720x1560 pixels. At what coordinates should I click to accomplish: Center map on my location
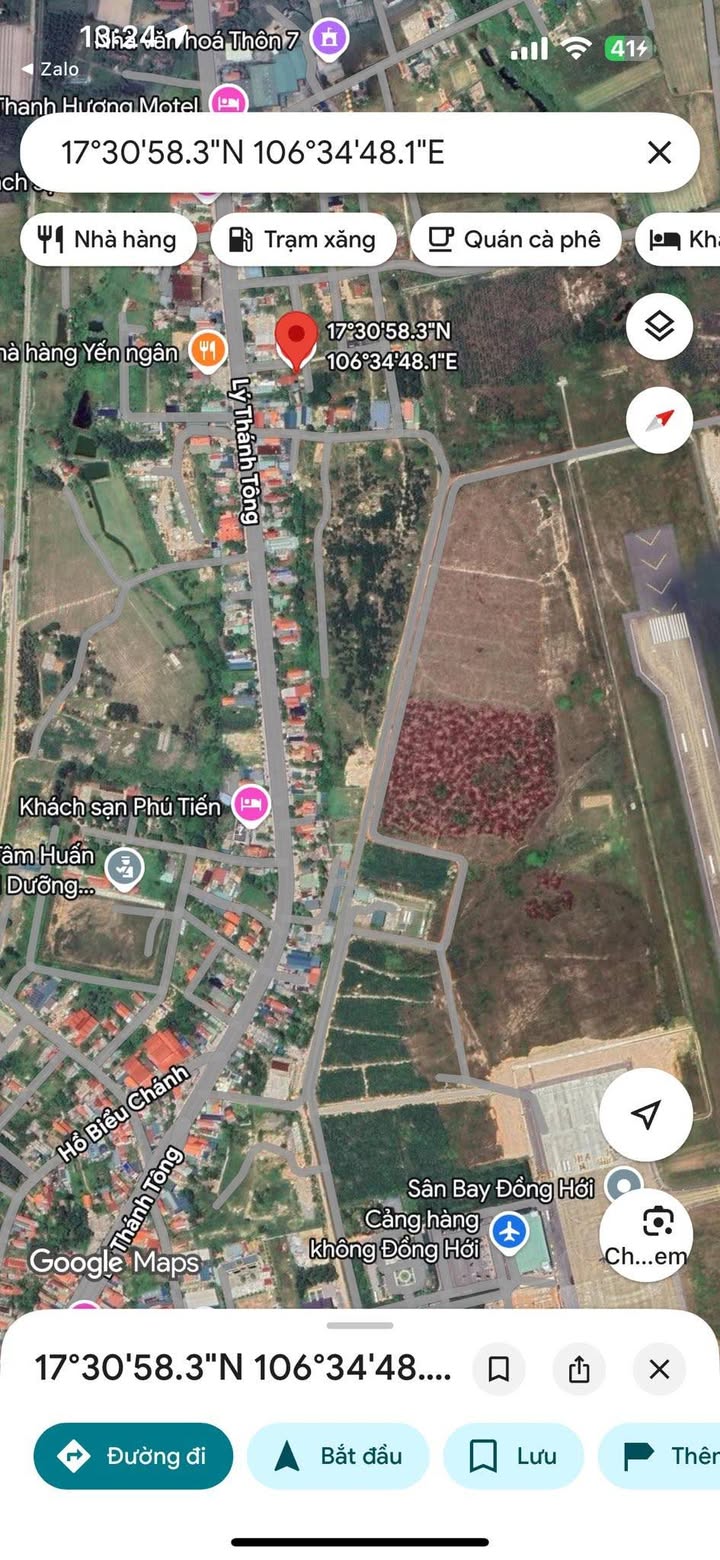[646, 1114]
